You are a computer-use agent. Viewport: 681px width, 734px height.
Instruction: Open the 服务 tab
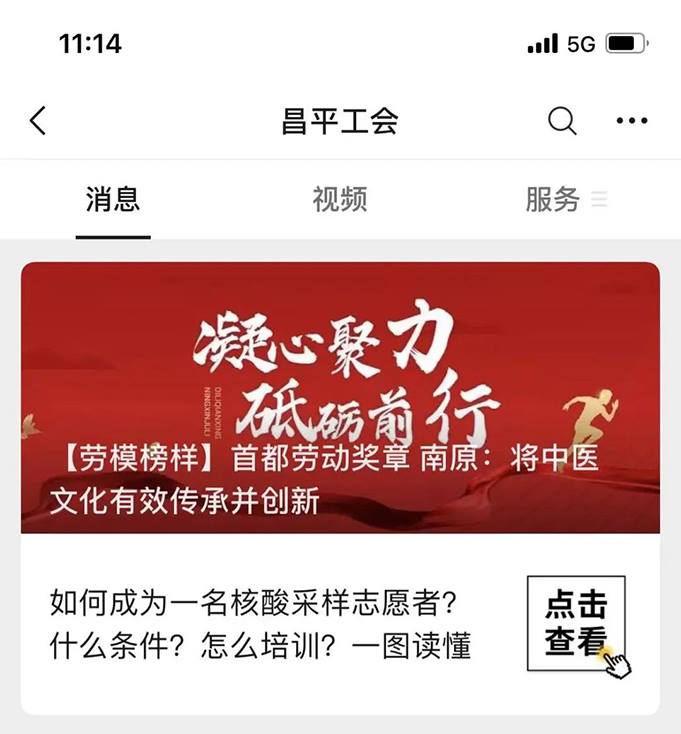(x=553, y=199)
